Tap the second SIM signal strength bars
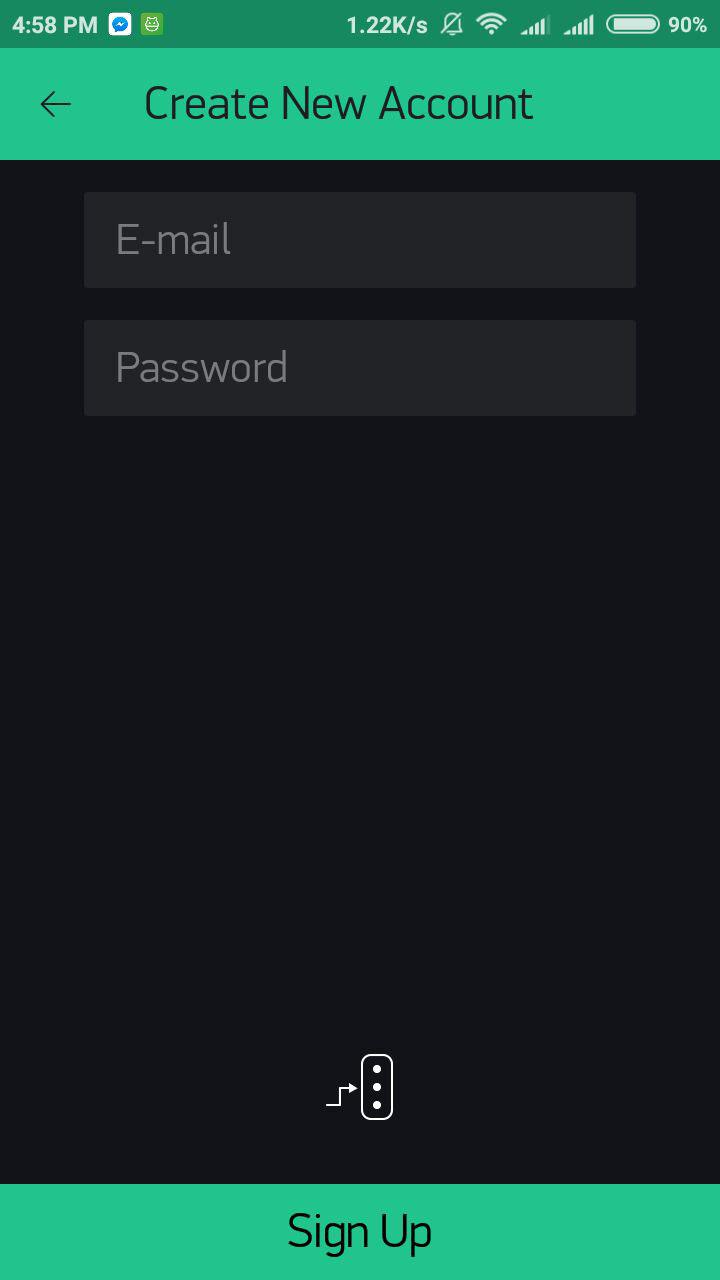This screenshot has width=720, height=1280. (x=578, y=23)
